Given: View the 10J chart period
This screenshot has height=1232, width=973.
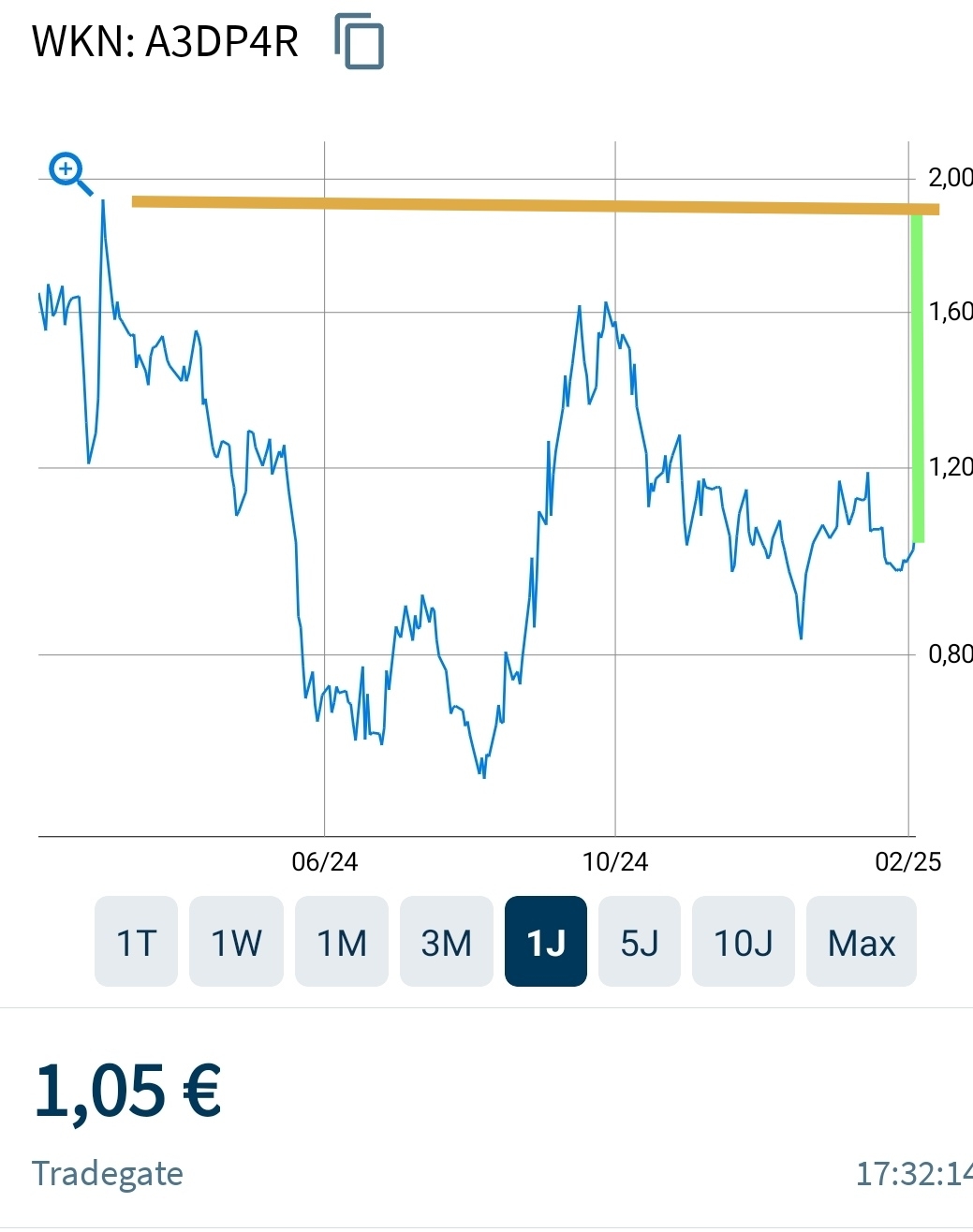Looking at the screenshot, I should (744, 942).
